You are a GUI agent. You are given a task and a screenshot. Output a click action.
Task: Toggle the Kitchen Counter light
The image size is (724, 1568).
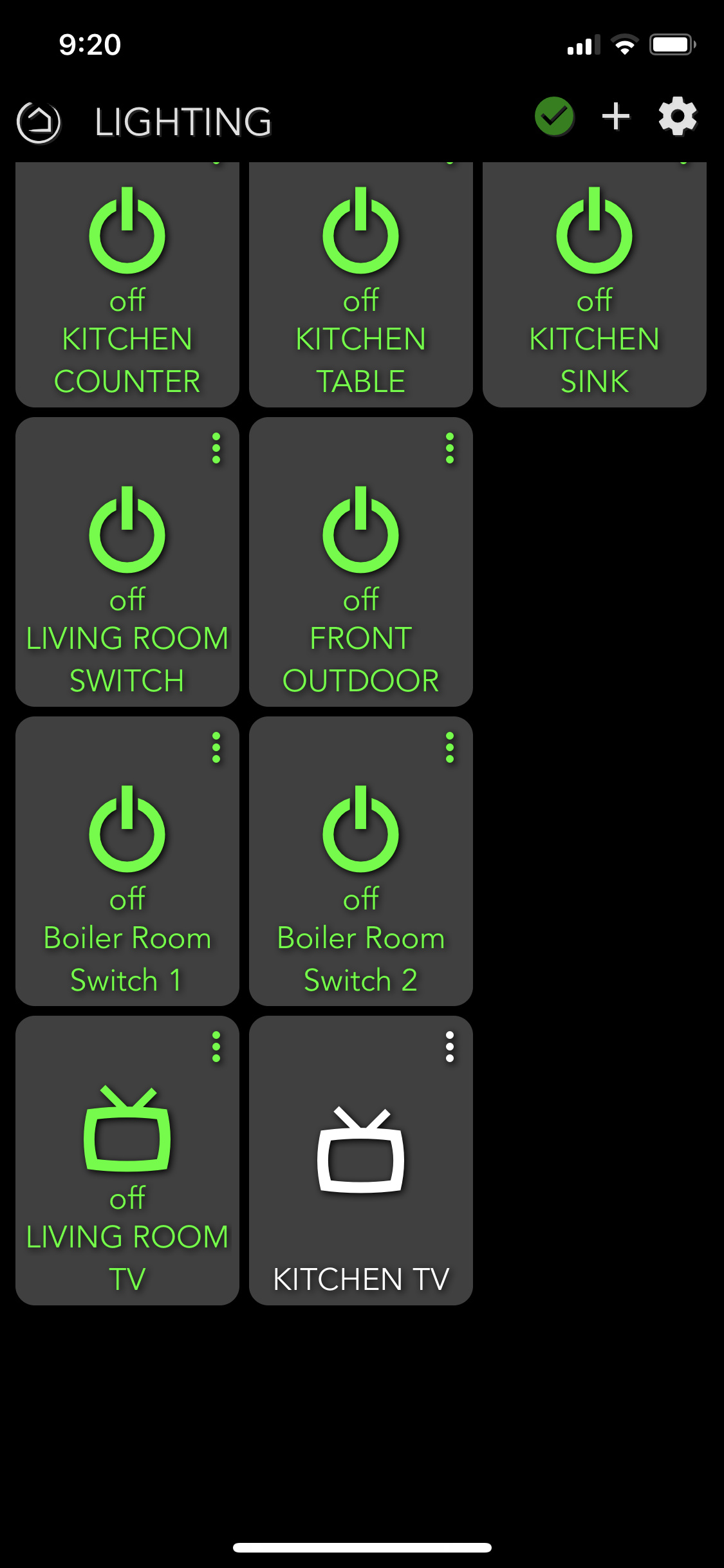point(127,232)
